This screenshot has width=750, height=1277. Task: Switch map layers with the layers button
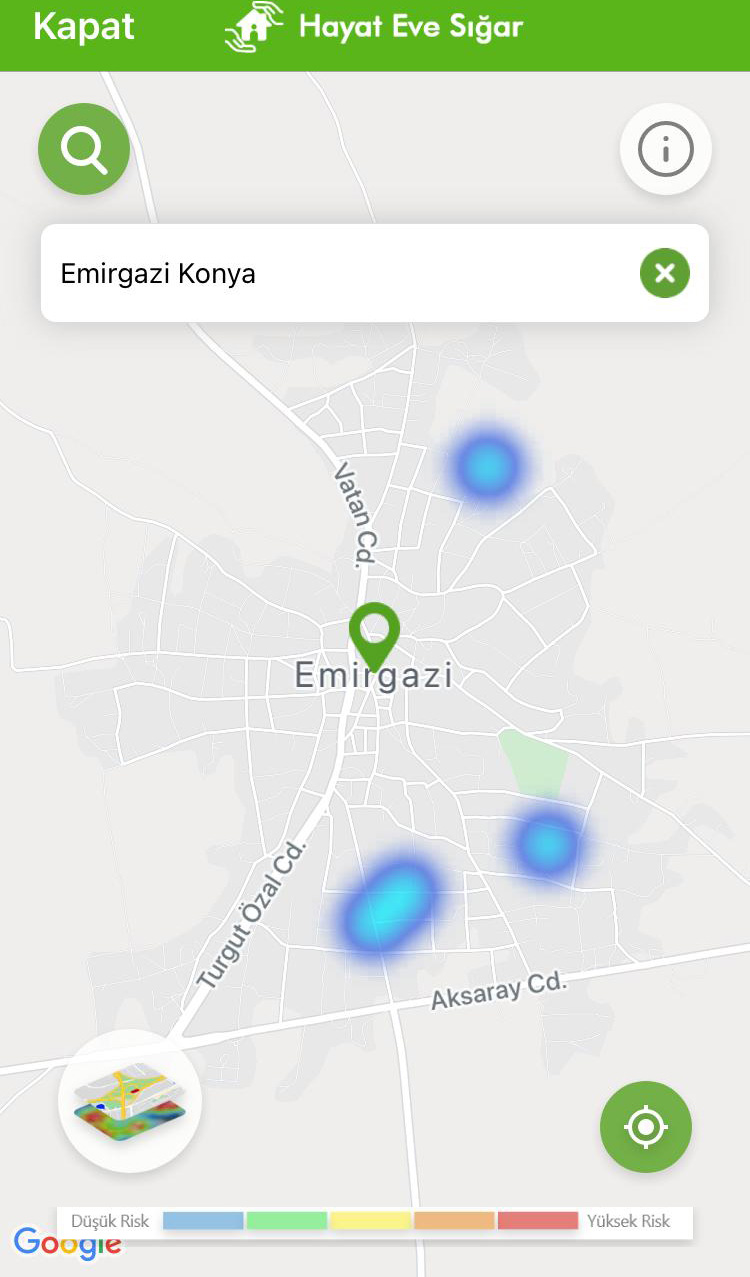coord(130,1100)
